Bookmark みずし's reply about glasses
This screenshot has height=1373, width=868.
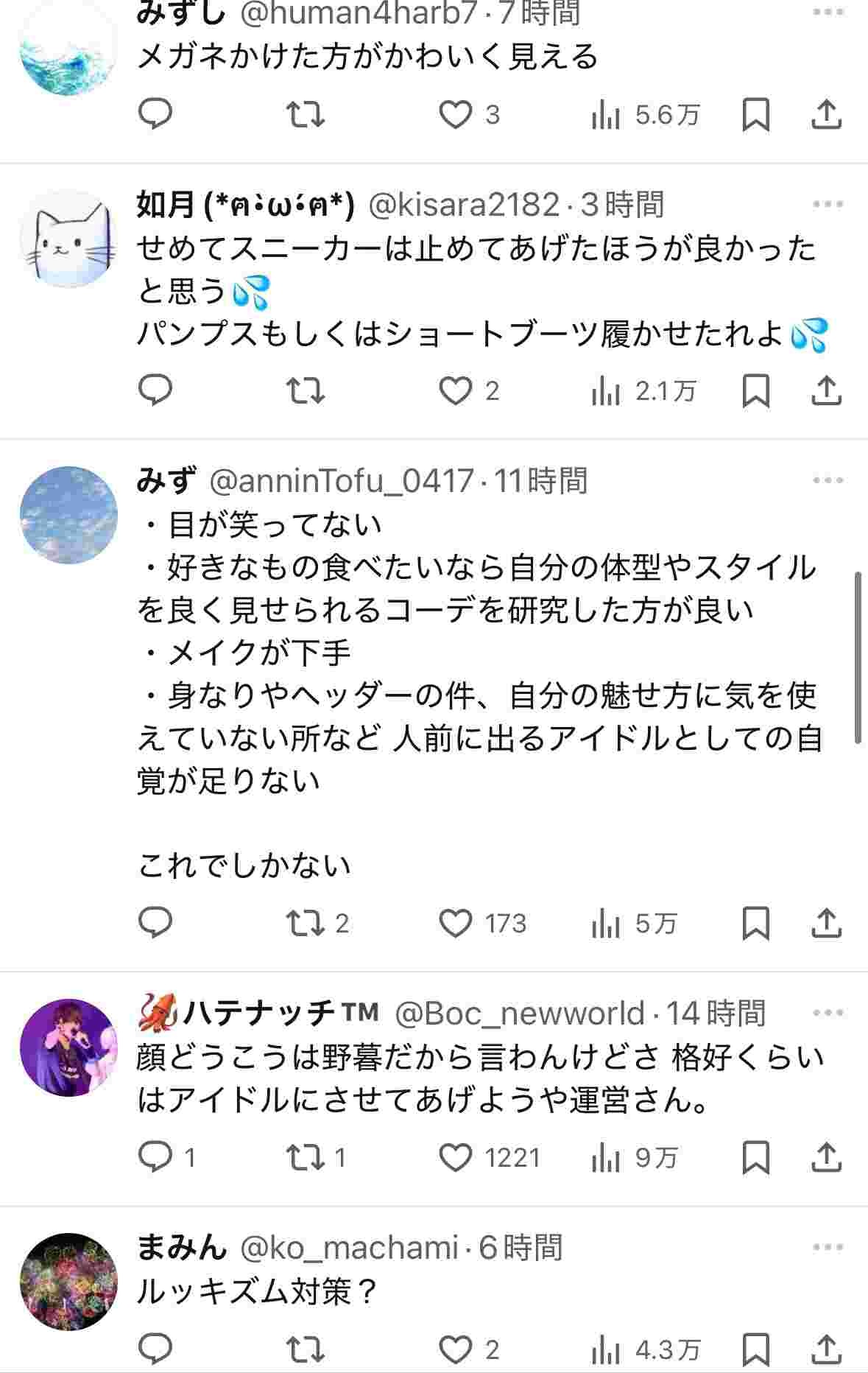click(755, 115)
